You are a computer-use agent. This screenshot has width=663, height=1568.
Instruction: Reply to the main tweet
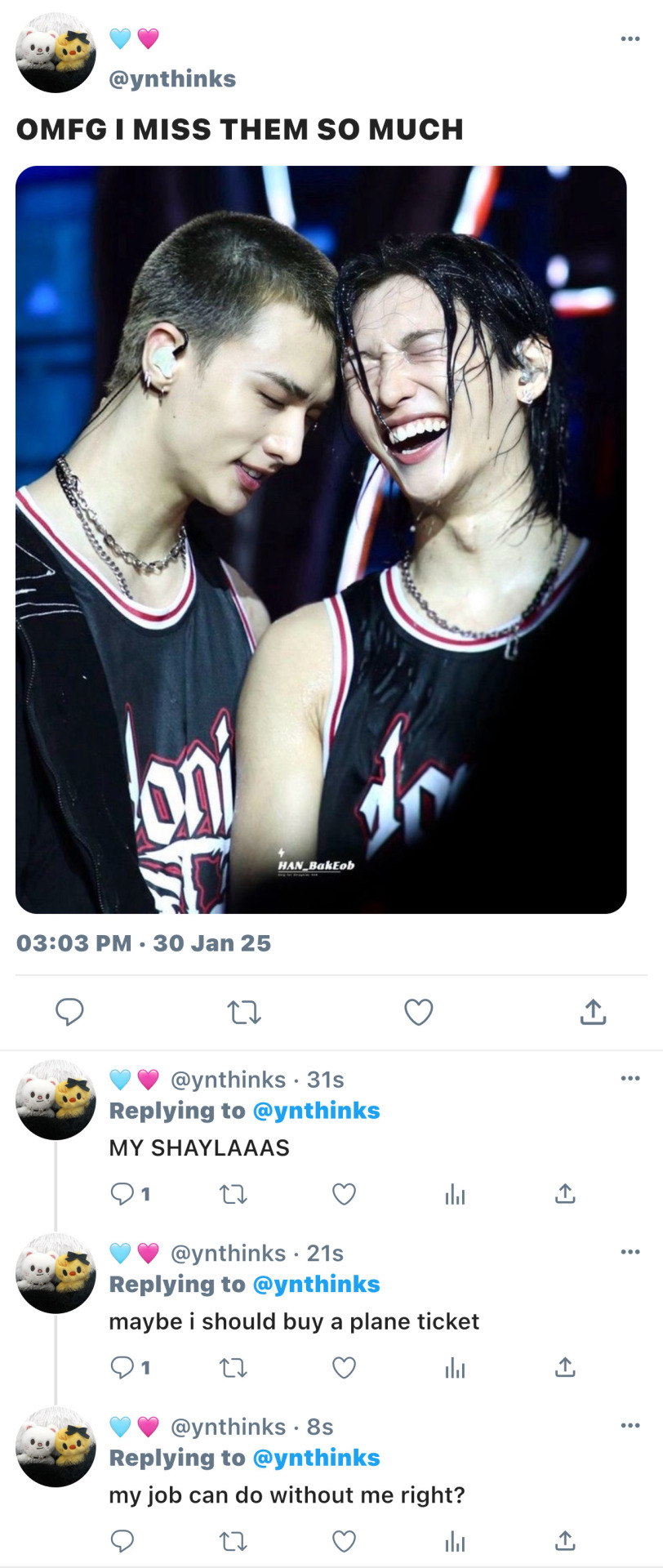(69, 1012)
